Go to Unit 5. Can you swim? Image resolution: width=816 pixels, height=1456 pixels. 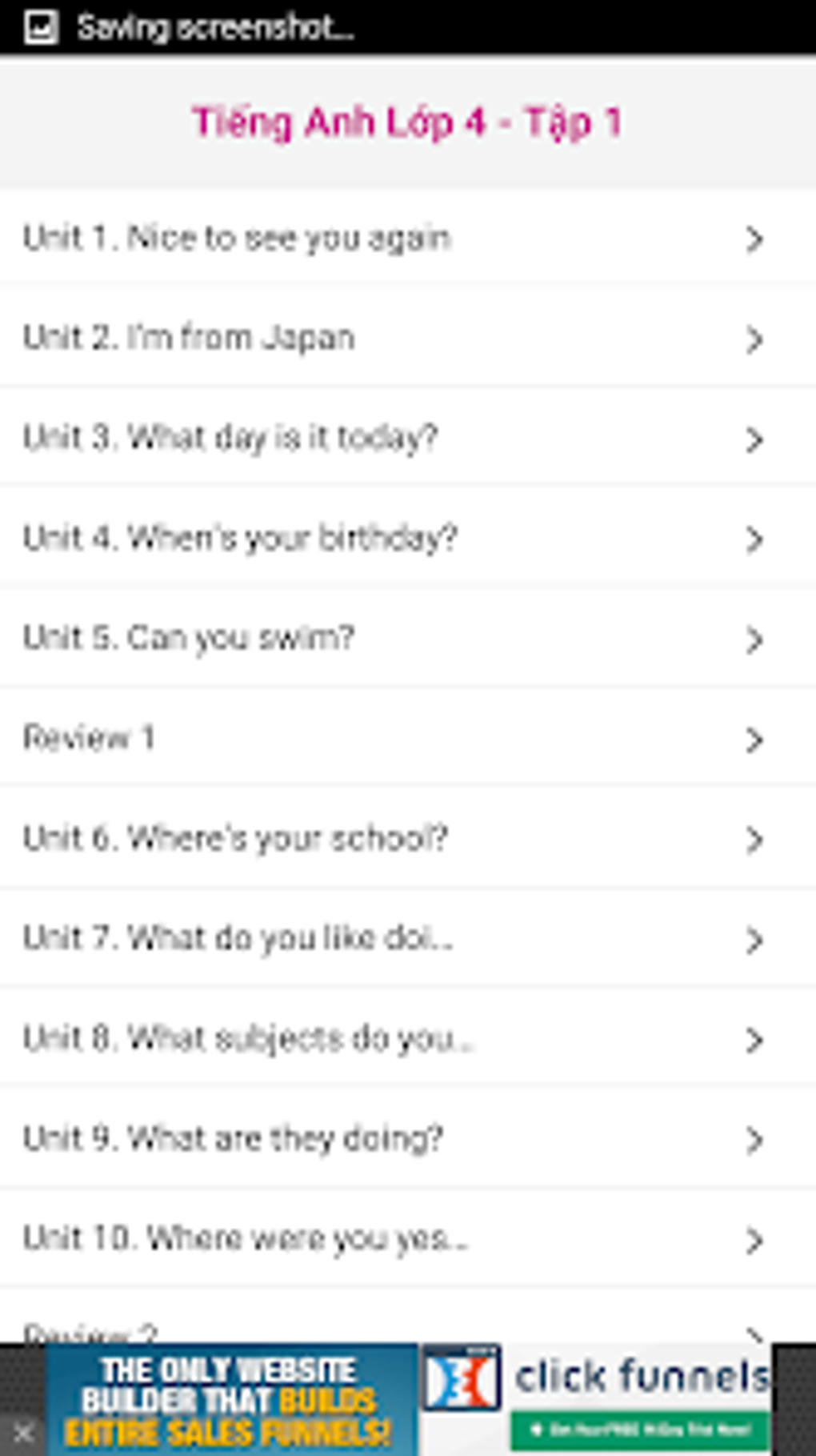click(x=408, y=637)
